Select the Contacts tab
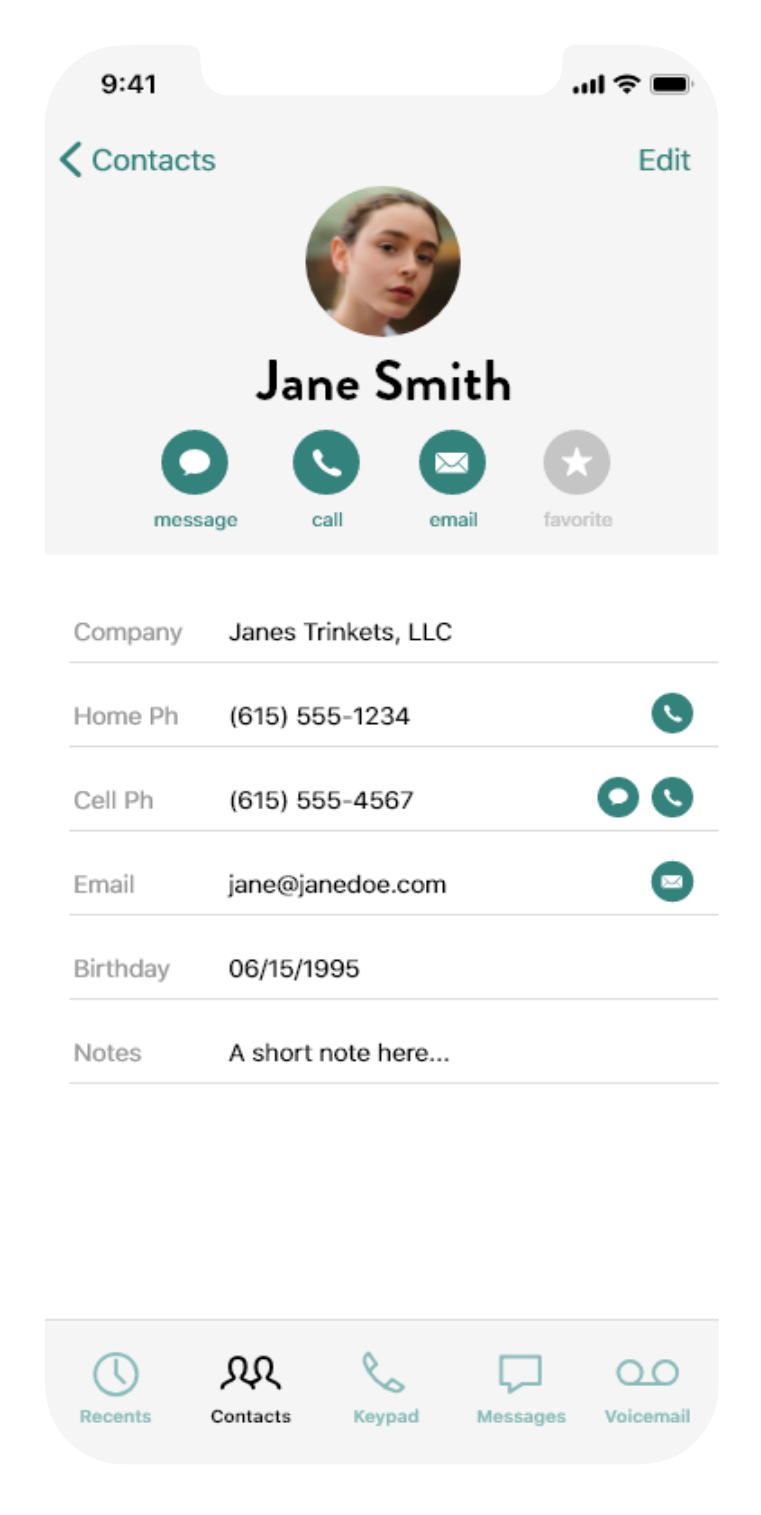 pyautogui.click(x=250, y=1387)
